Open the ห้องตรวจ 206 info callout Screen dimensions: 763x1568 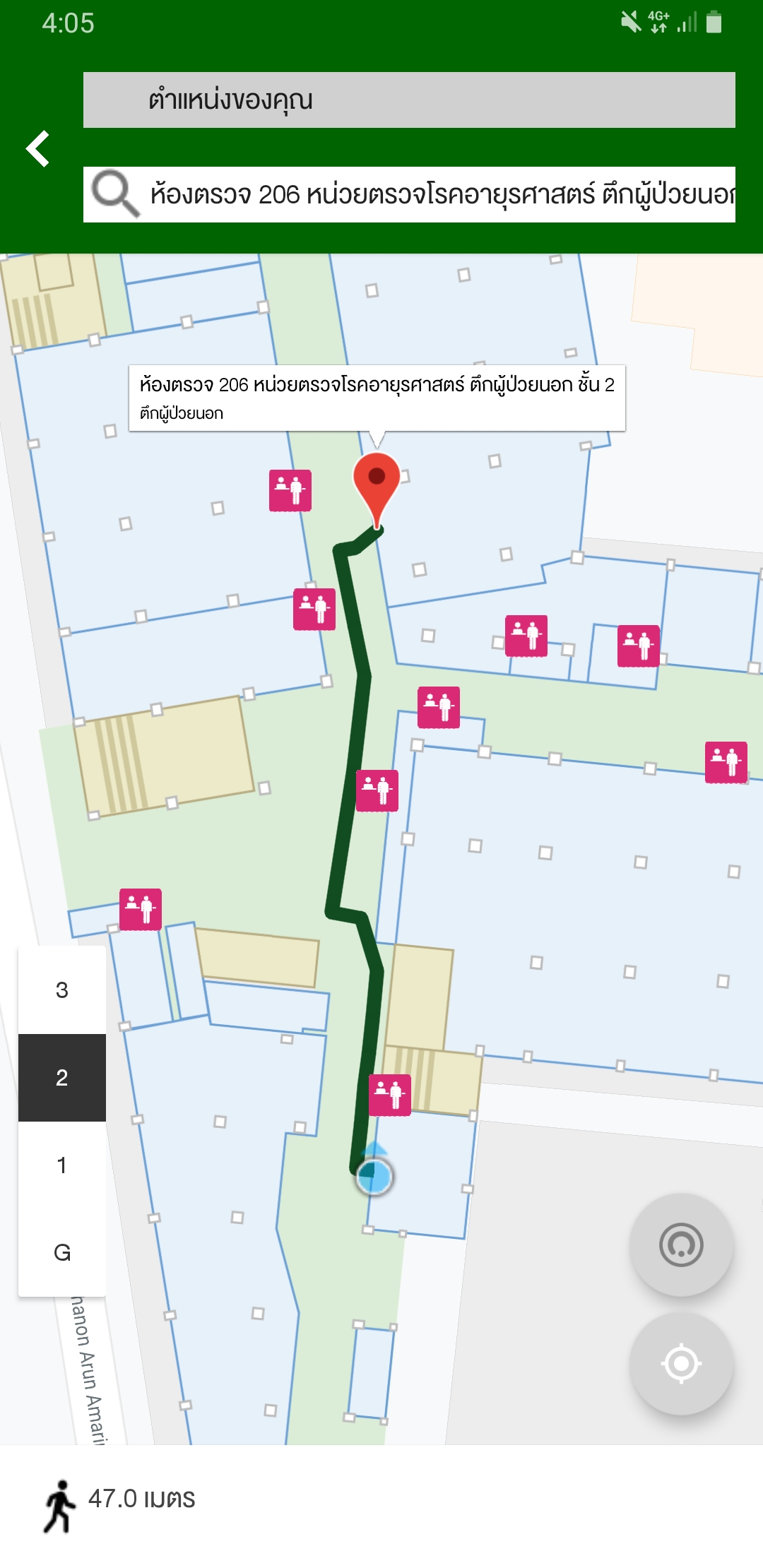tap(377, 398)
